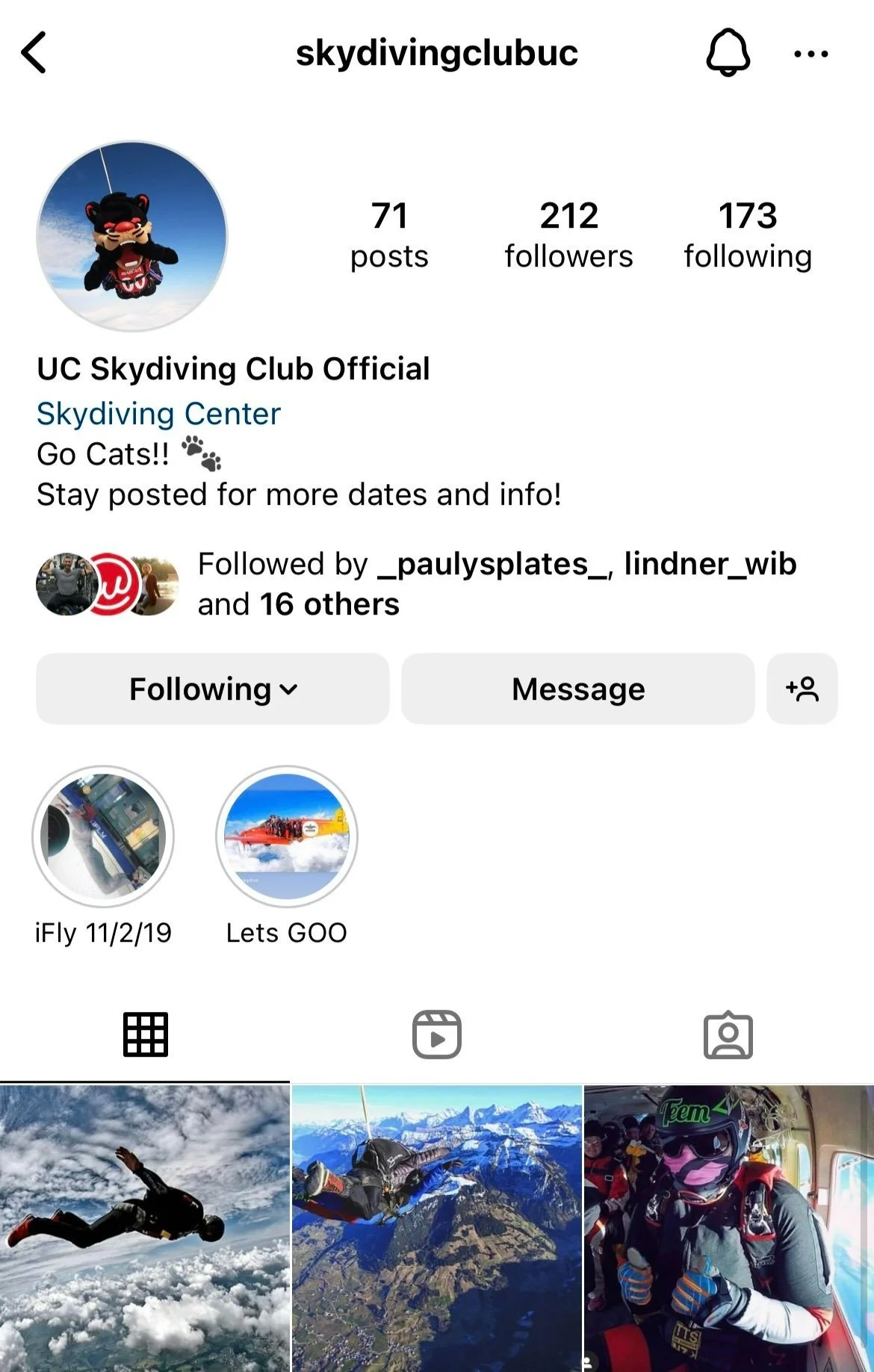Image resolution: width=874 pixels, height=1372 pixels.
Task: Go back with the top arrow
Action: coord(34,53)
